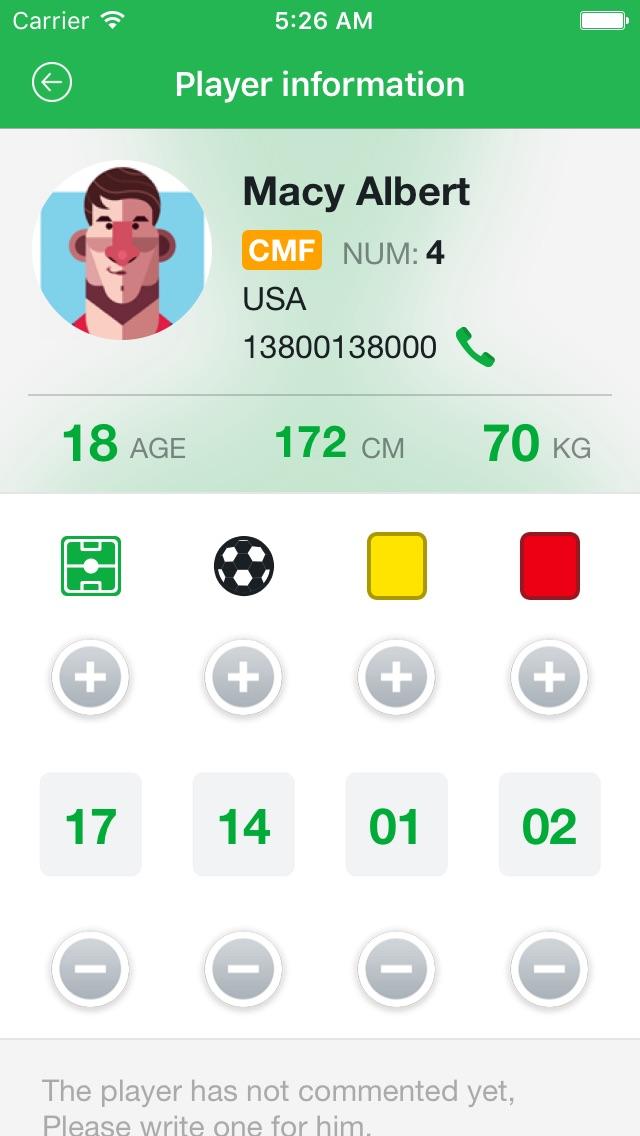The height and width of the screenshot is (1136, 640).
Task: Go back from Player information
Action: point(52,83)
